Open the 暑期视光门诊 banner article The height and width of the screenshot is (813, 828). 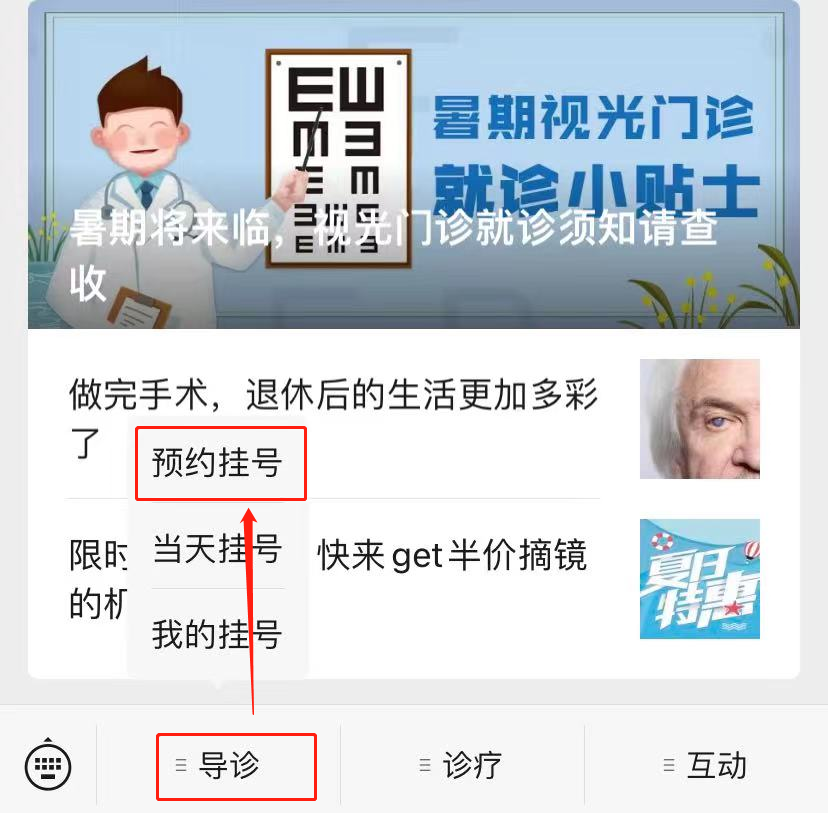click(x=414, y=165)
